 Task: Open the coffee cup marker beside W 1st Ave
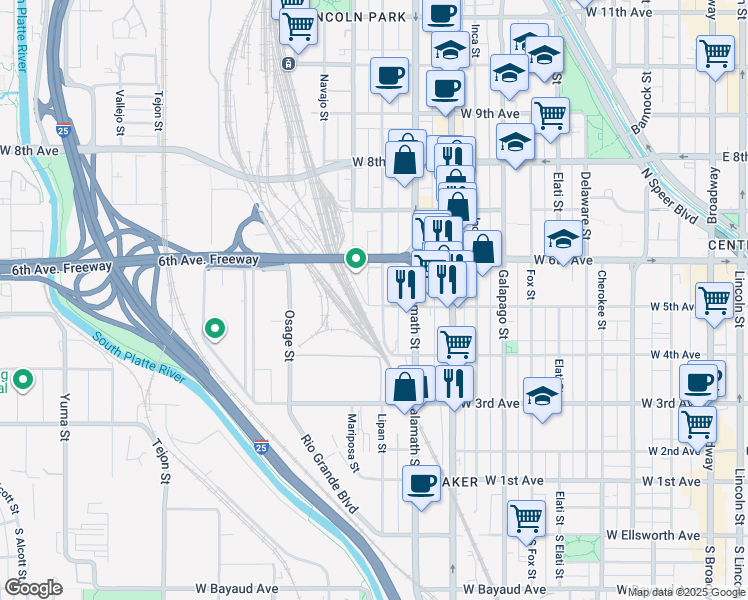(x=421, y=486)
